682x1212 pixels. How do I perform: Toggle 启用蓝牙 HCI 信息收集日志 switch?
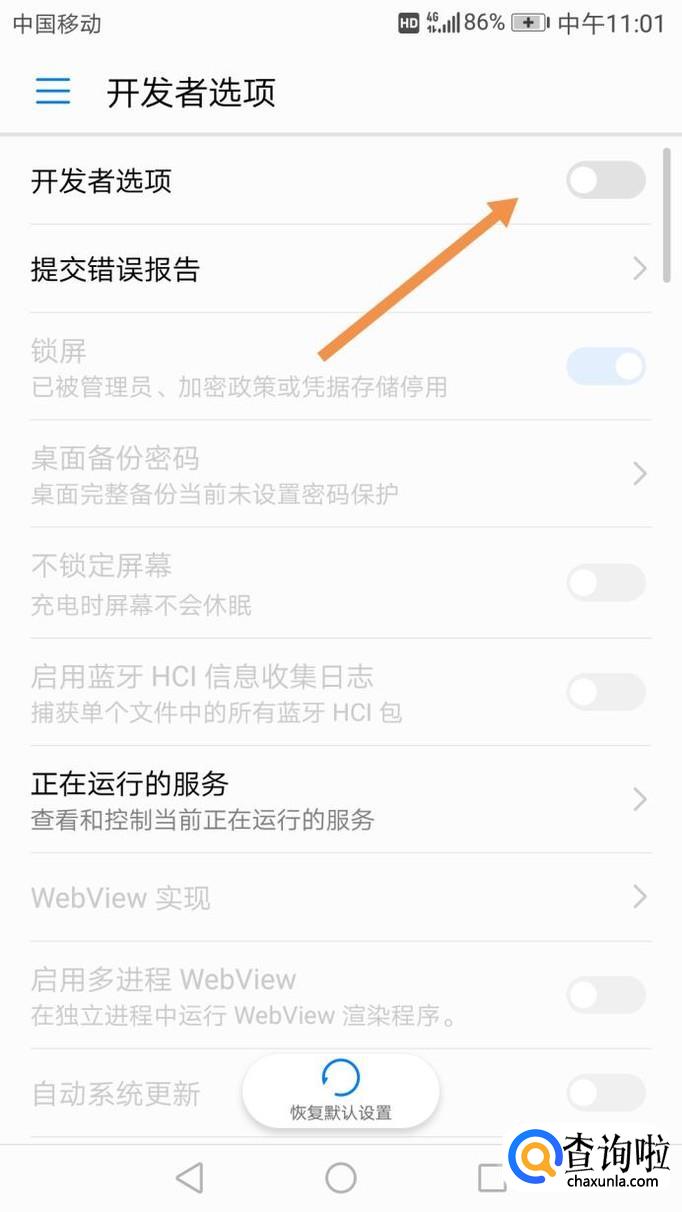click(606, 692)
